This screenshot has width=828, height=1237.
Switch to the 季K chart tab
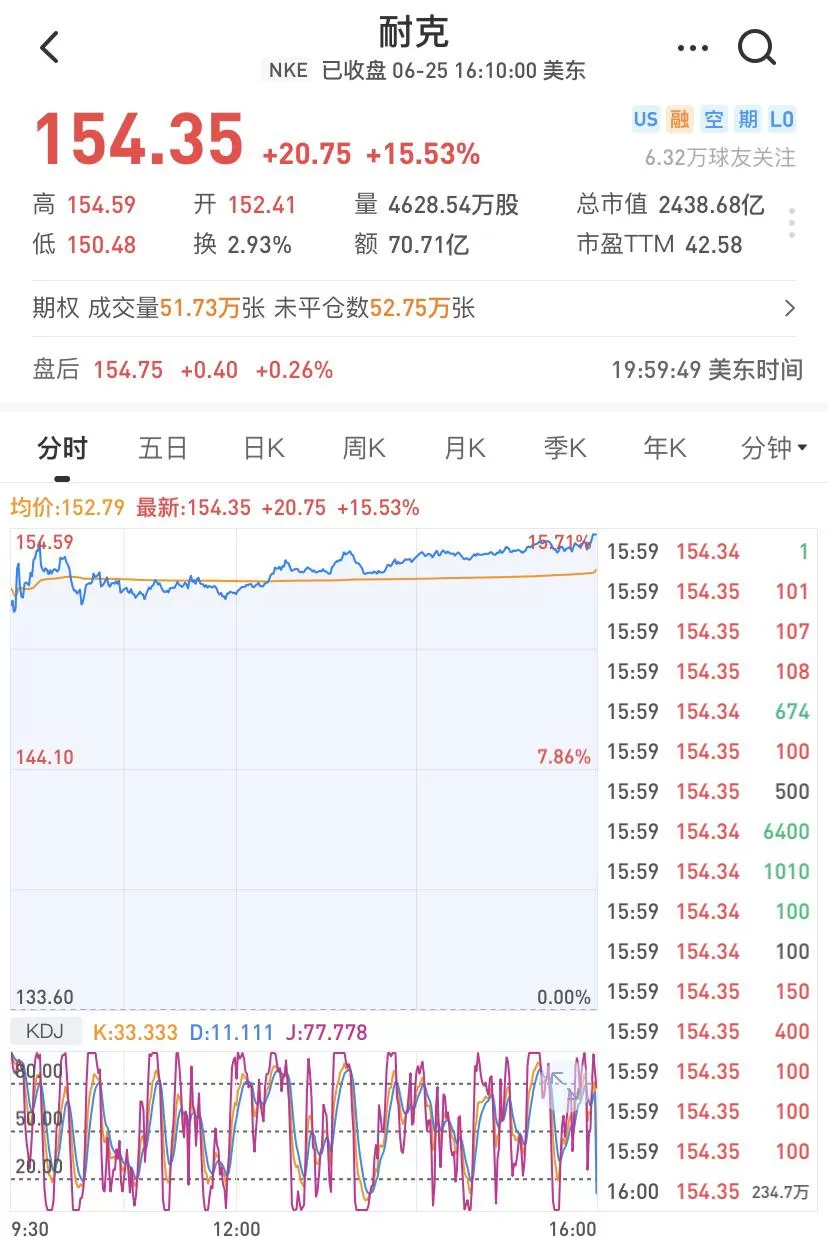565,448
